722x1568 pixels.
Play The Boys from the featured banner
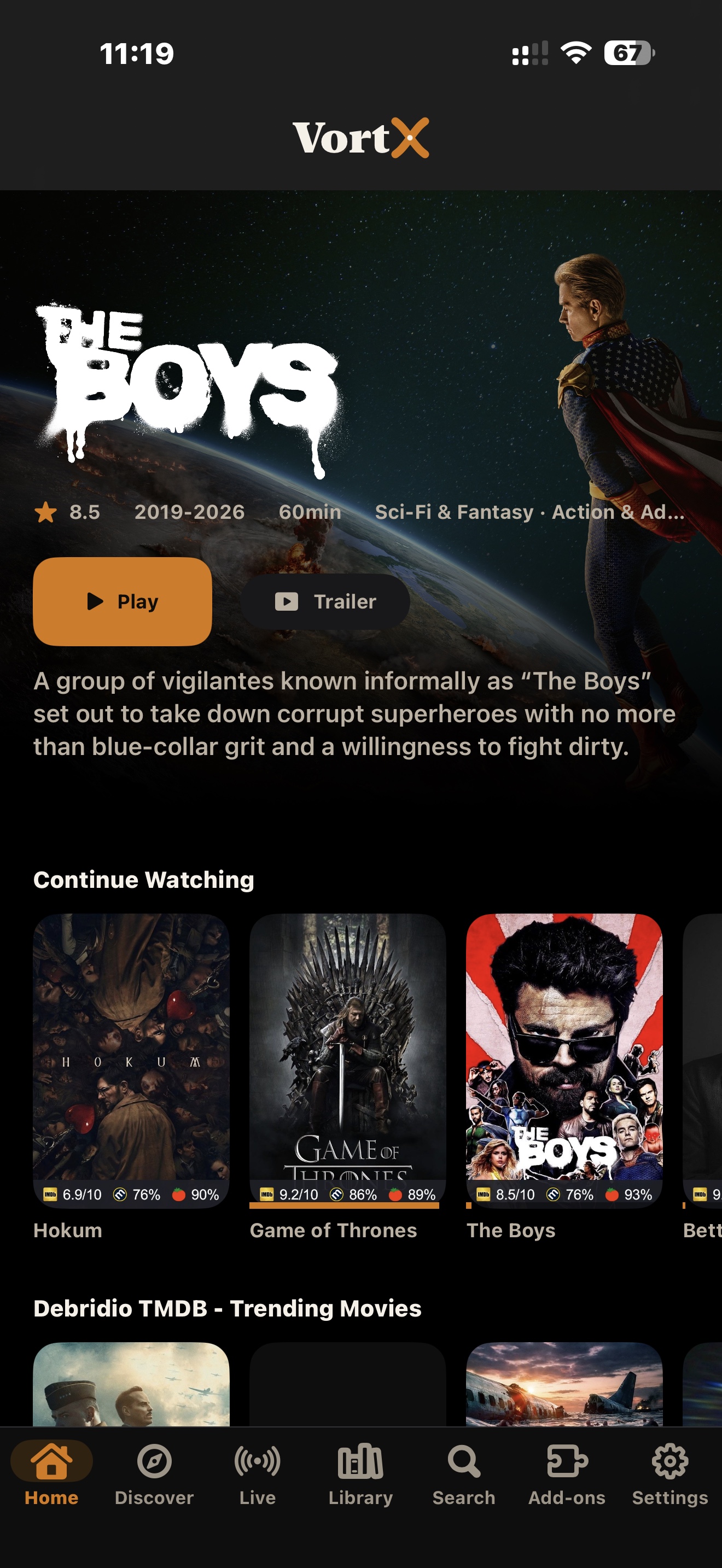click(123, 601)
